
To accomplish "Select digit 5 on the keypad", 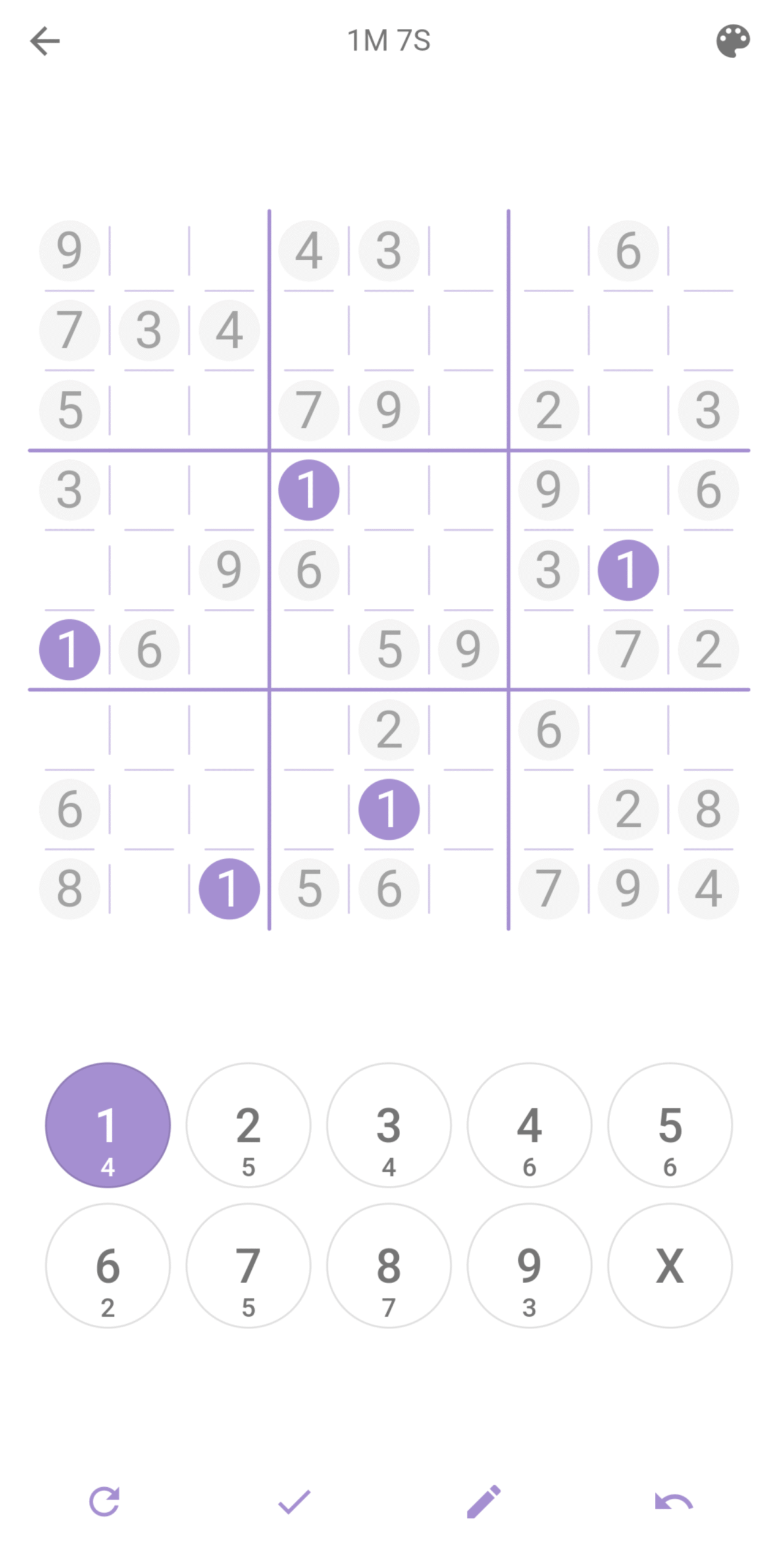I will click(x=670, y=1125).
